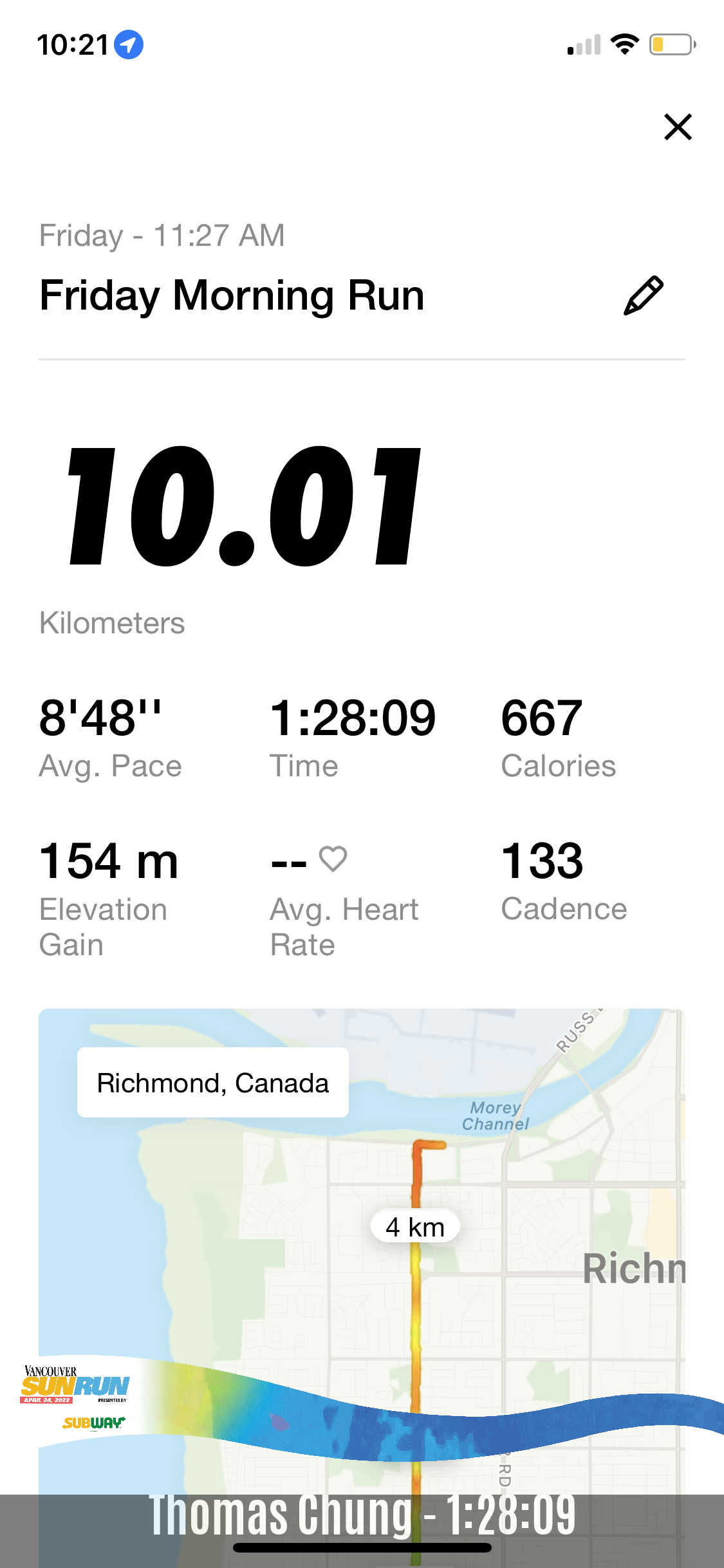The image size is (724, 1568).
Task: Edit the Friday Morning Run title
Action: 644,295
